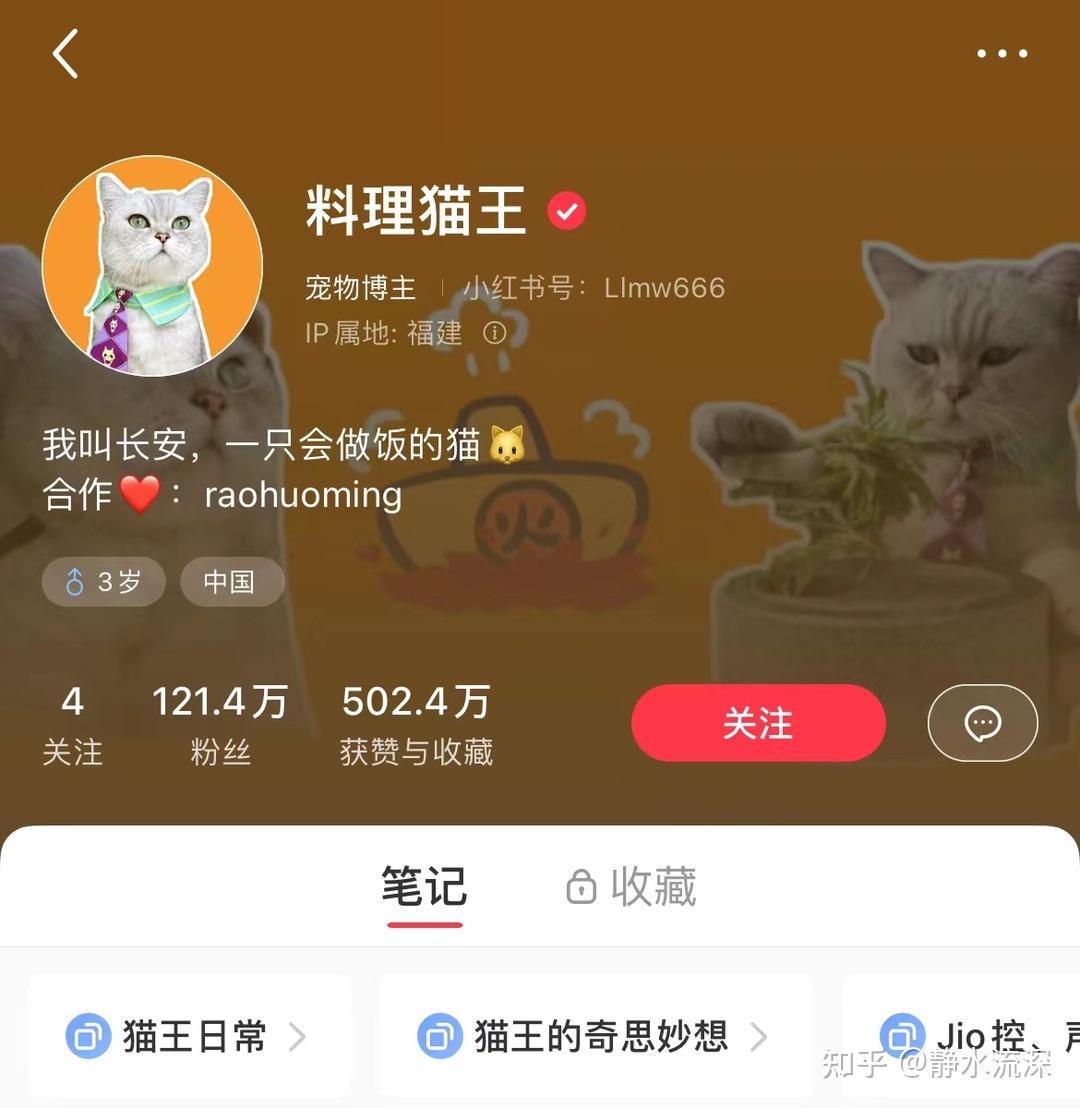This screenshot has width=1080, height=1108.
Task: Open the message bubble next to 关注 button
Action: point(982,723)
